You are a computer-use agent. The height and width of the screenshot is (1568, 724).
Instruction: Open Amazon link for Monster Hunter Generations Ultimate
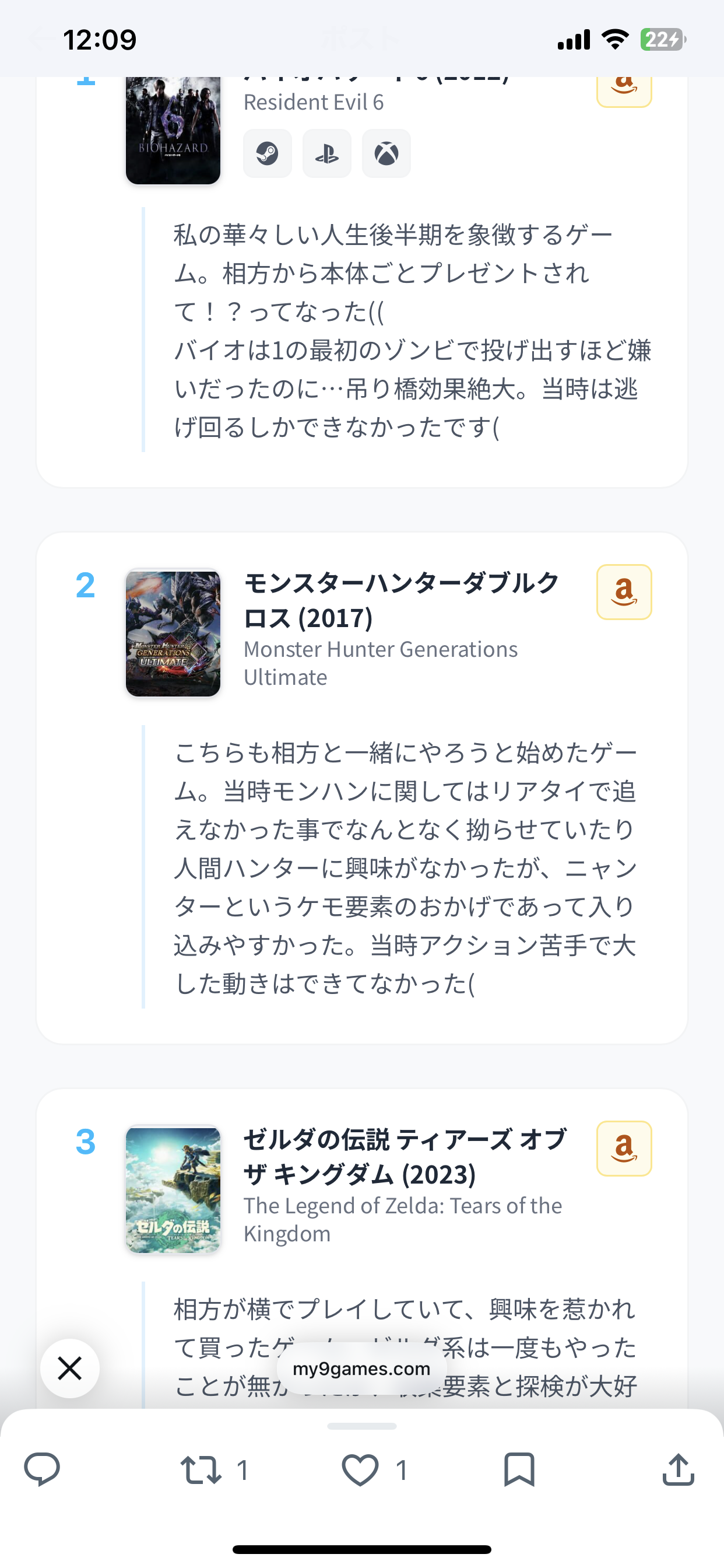(624, 592)
